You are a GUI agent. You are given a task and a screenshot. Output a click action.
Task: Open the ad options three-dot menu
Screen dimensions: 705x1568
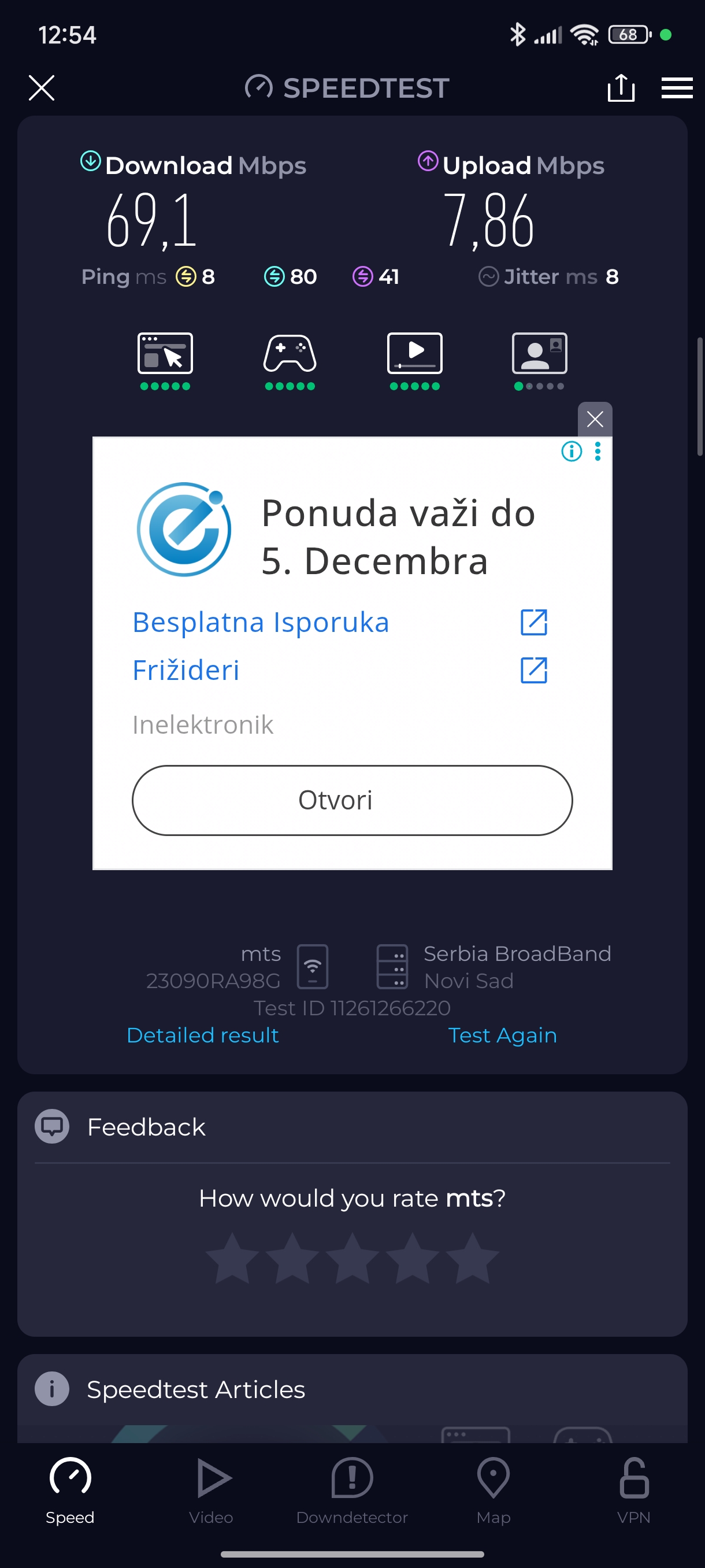598,452
